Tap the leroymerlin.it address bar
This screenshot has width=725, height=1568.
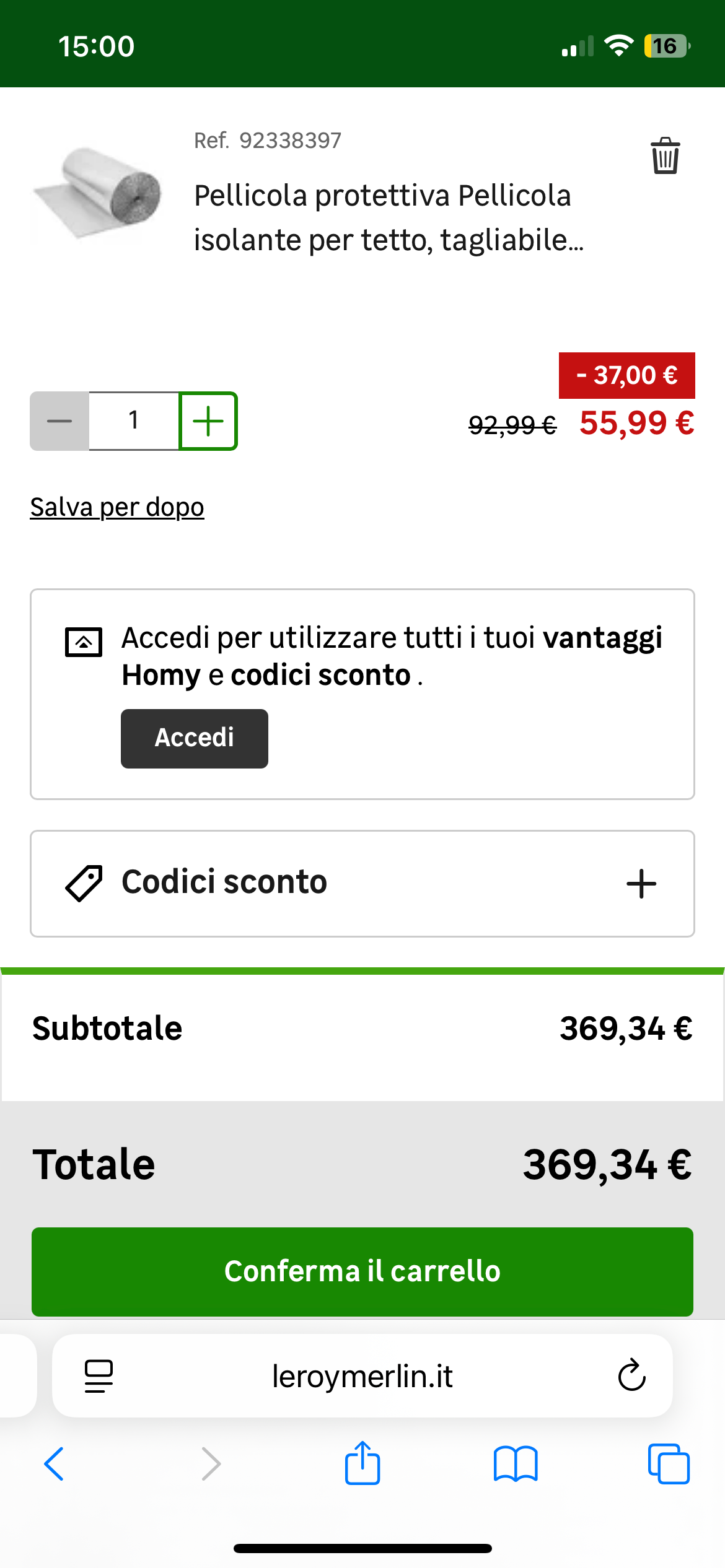(362, 1376)
